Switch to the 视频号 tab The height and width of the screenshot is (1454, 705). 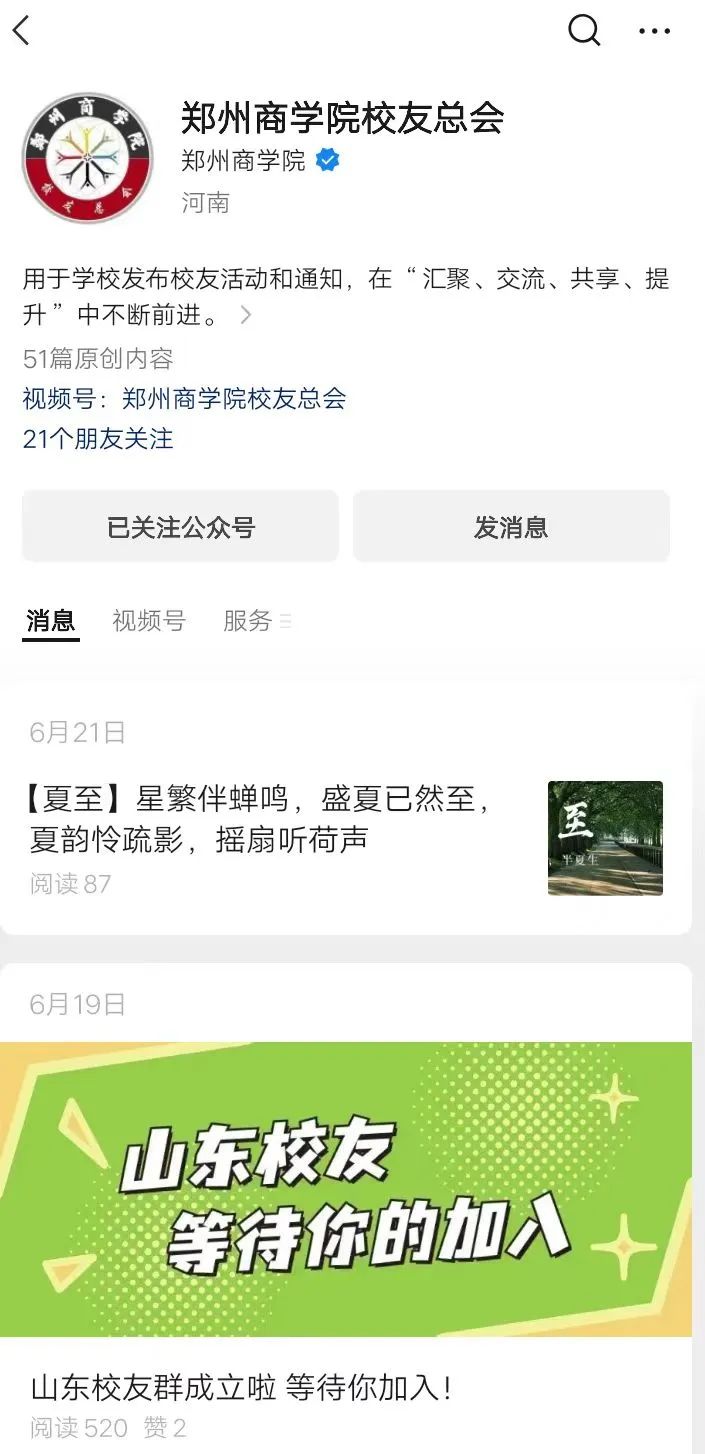click(x=149, y=621)
